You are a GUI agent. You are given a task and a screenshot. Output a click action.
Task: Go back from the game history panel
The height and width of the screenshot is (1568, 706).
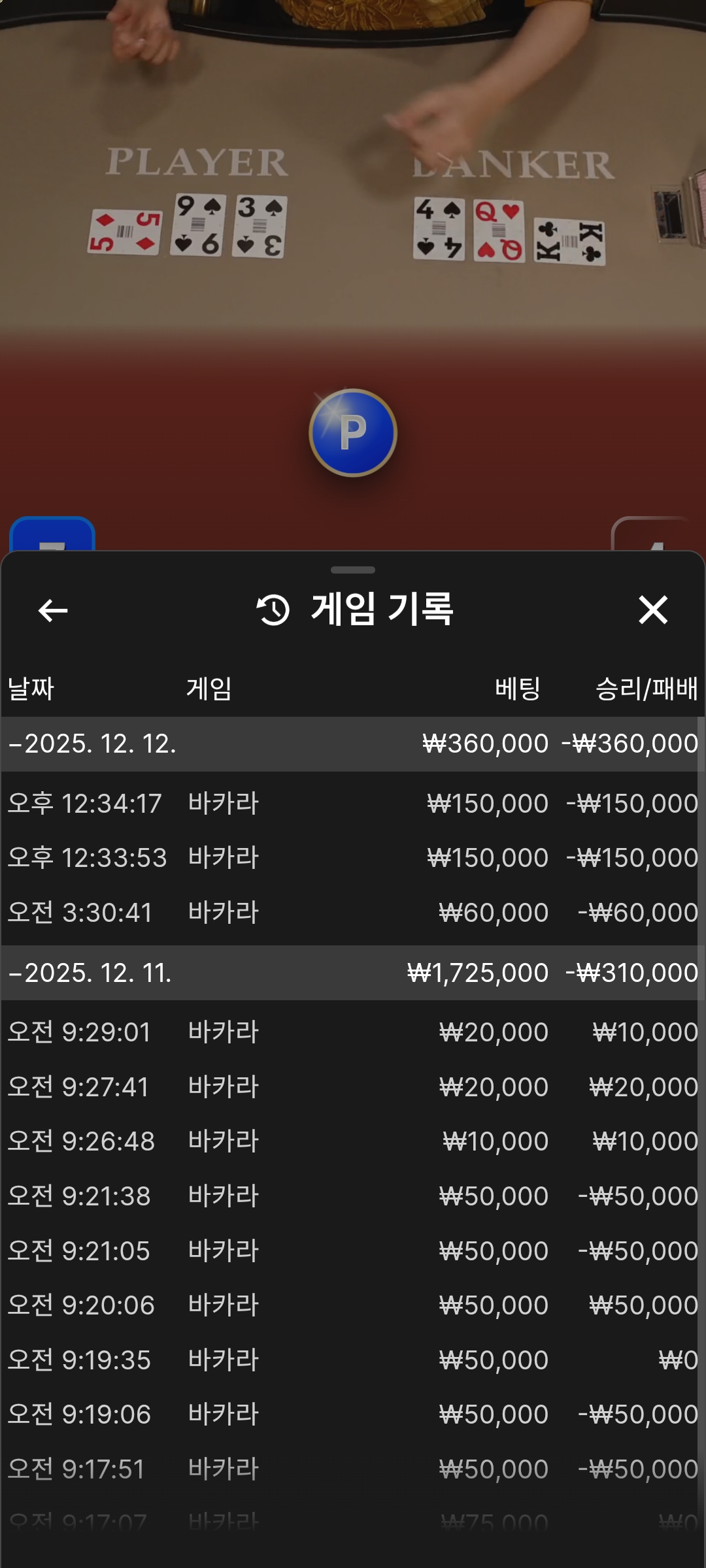[x=53, y=611]
